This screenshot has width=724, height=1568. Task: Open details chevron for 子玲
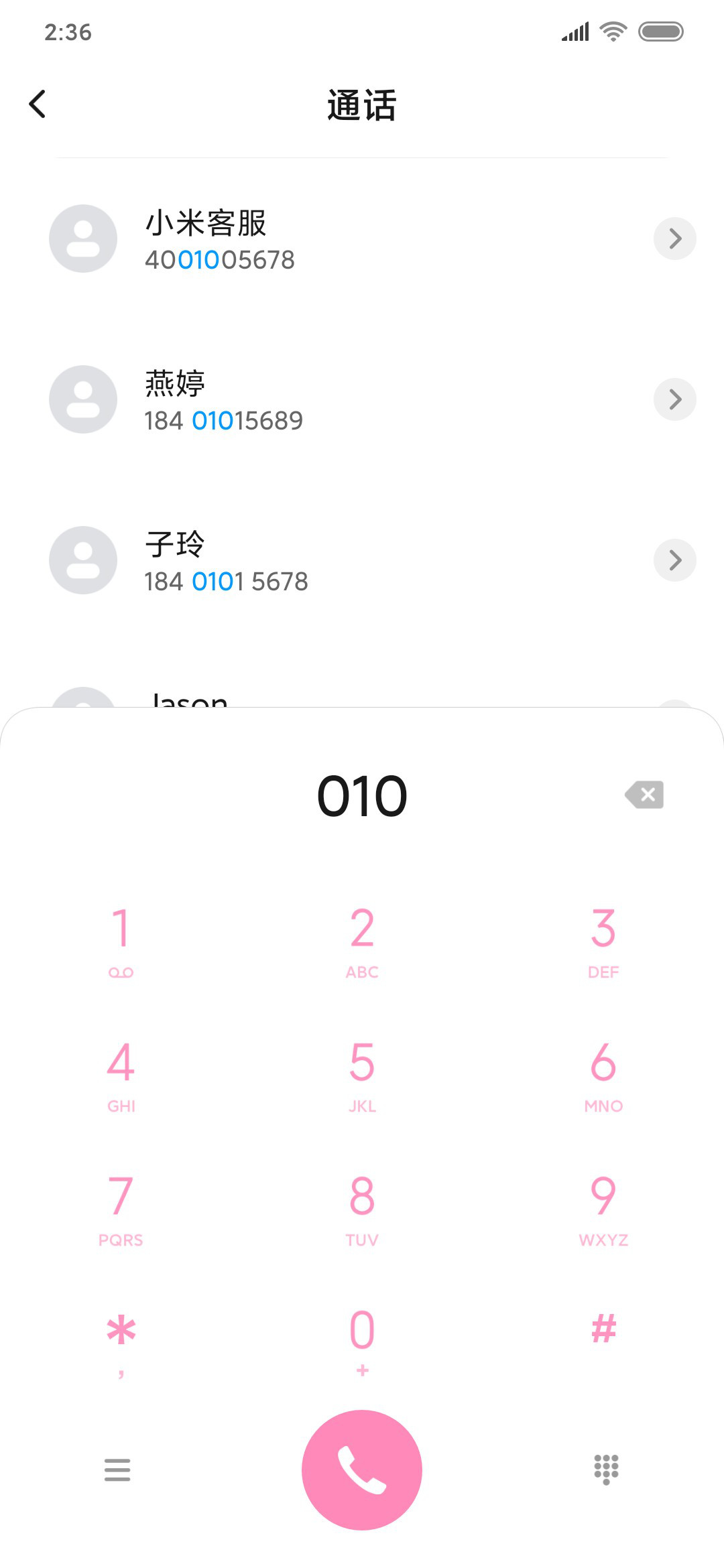click(674, 560)
